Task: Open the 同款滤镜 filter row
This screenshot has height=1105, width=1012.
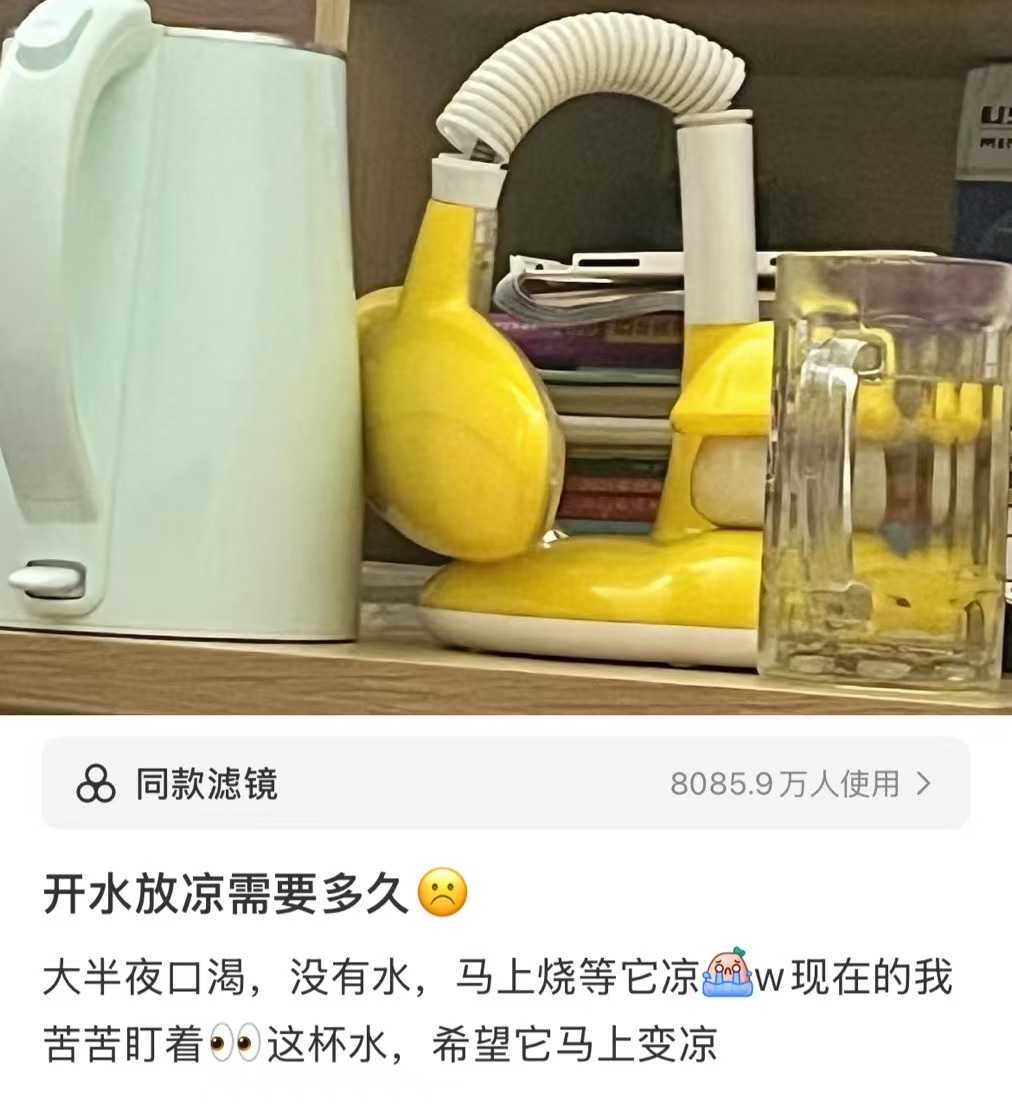Action: pyautogui.click(x=505, y=784)
